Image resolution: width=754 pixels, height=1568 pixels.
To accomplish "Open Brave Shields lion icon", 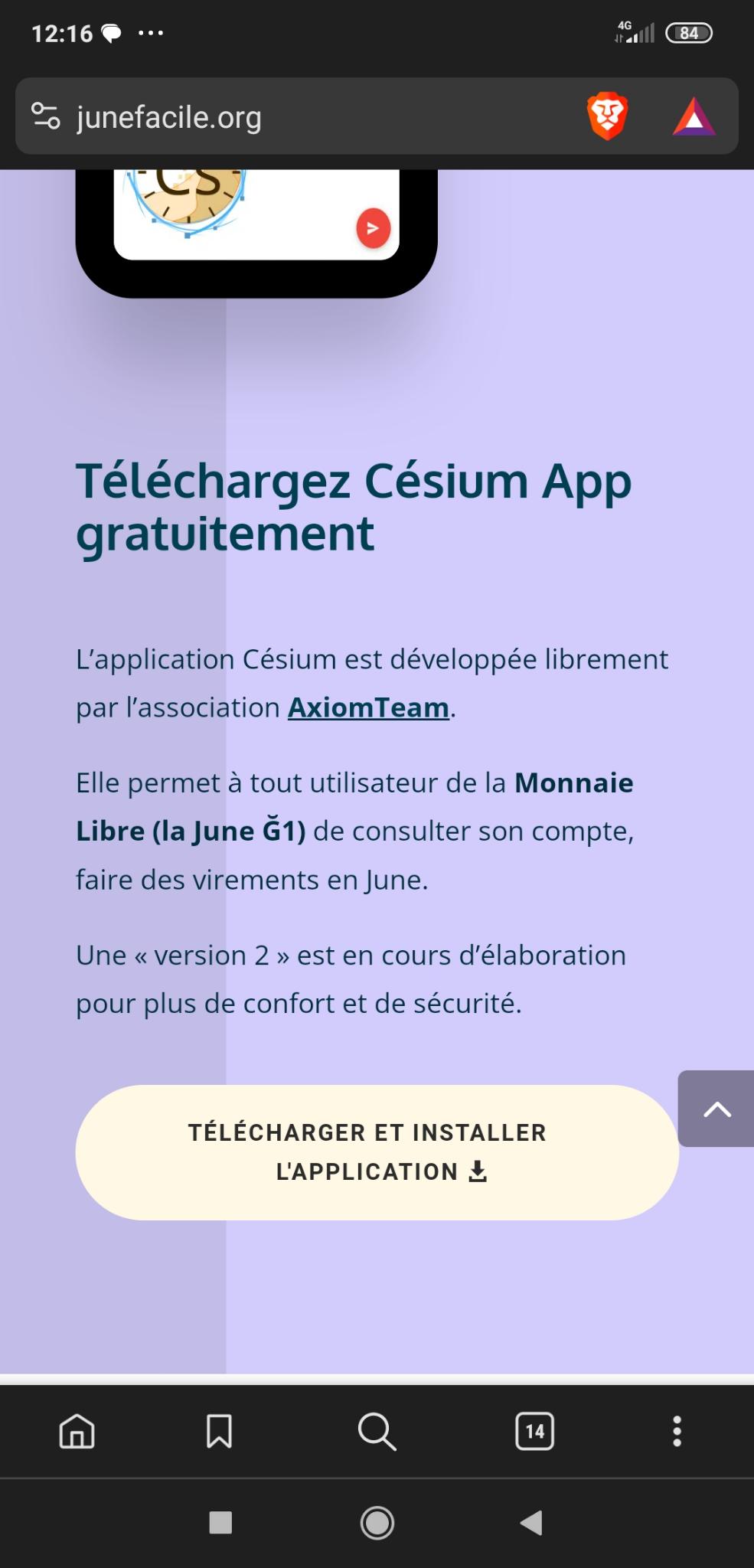I will (x=608, y=116).
